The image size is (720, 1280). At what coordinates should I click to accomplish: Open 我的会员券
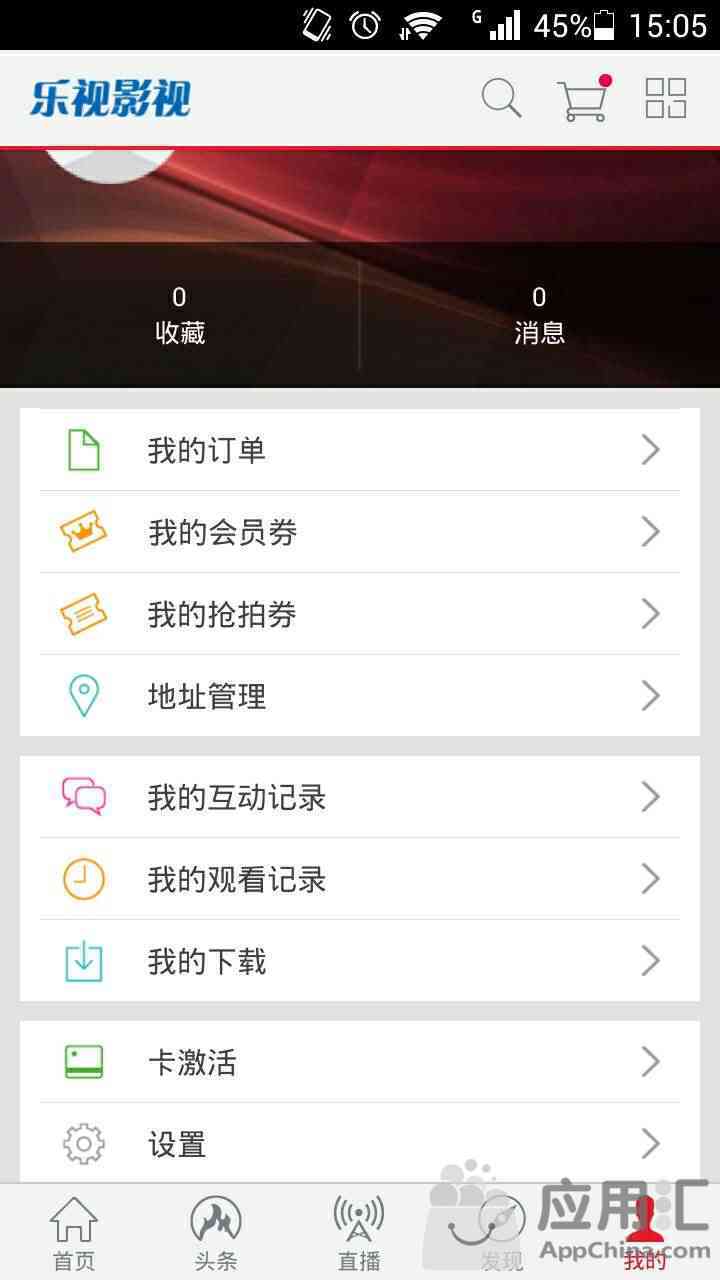pyautogui.click(x=360, y=532)
